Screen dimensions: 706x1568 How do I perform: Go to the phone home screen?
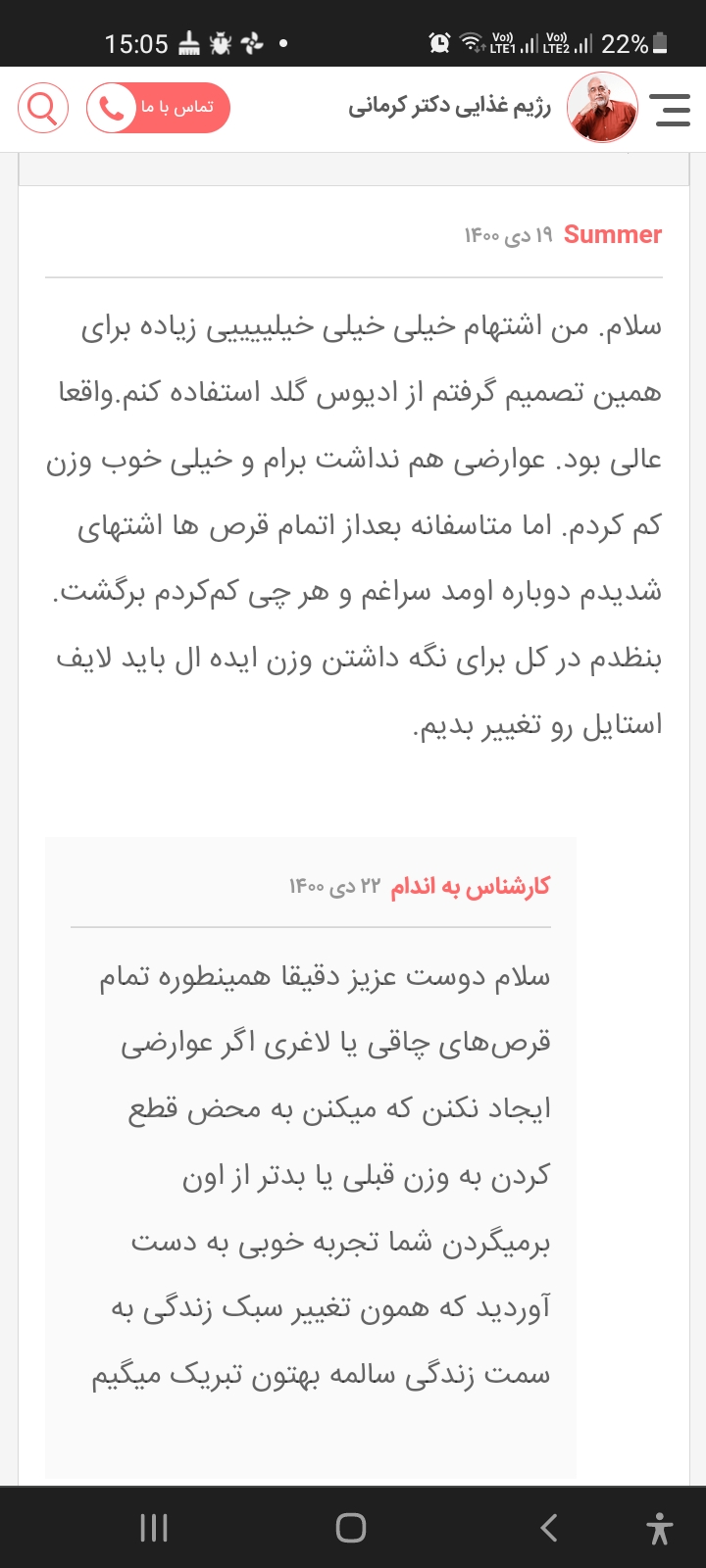point(350,1527)
